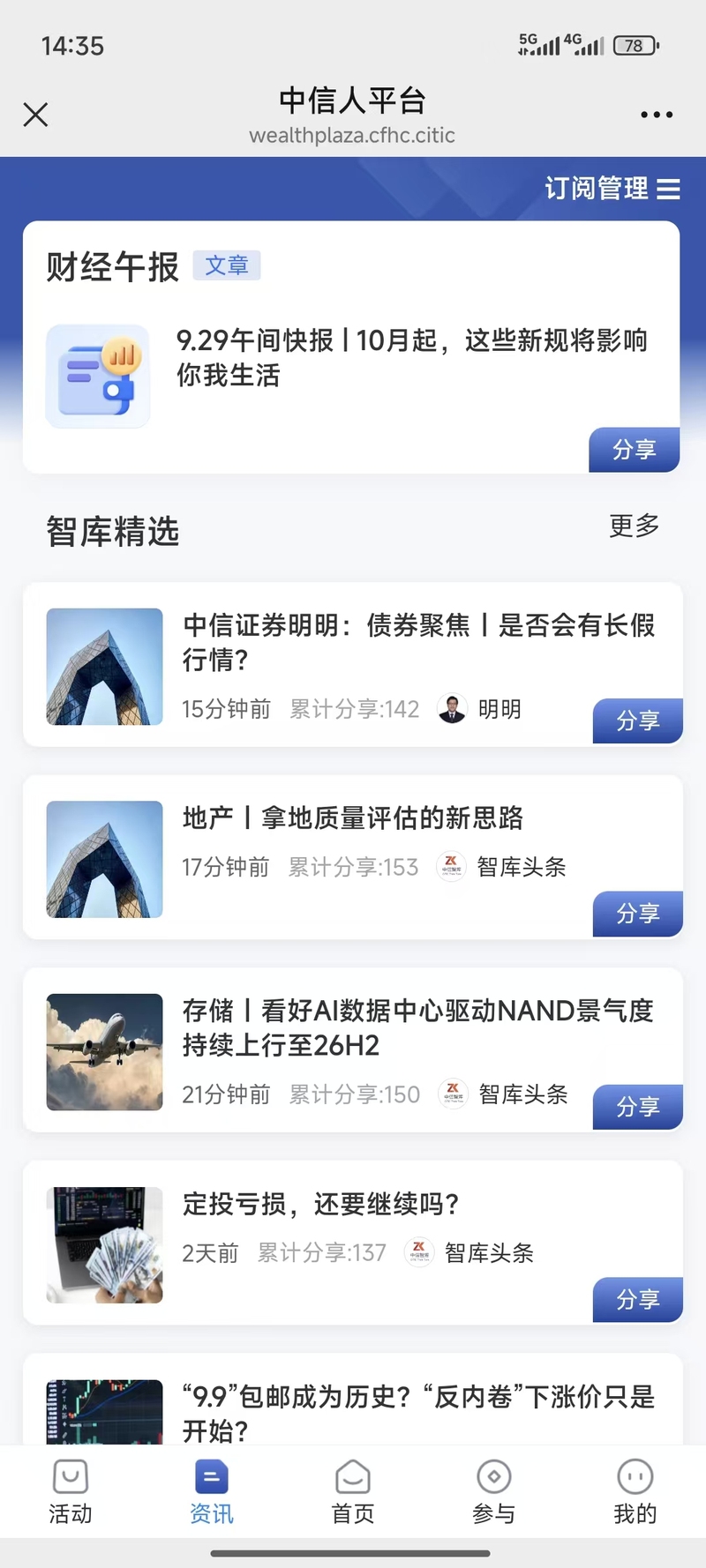Switch to the 活动 tab
Viewport: 706px width, 1568px height.
[x=71, y=1492]
